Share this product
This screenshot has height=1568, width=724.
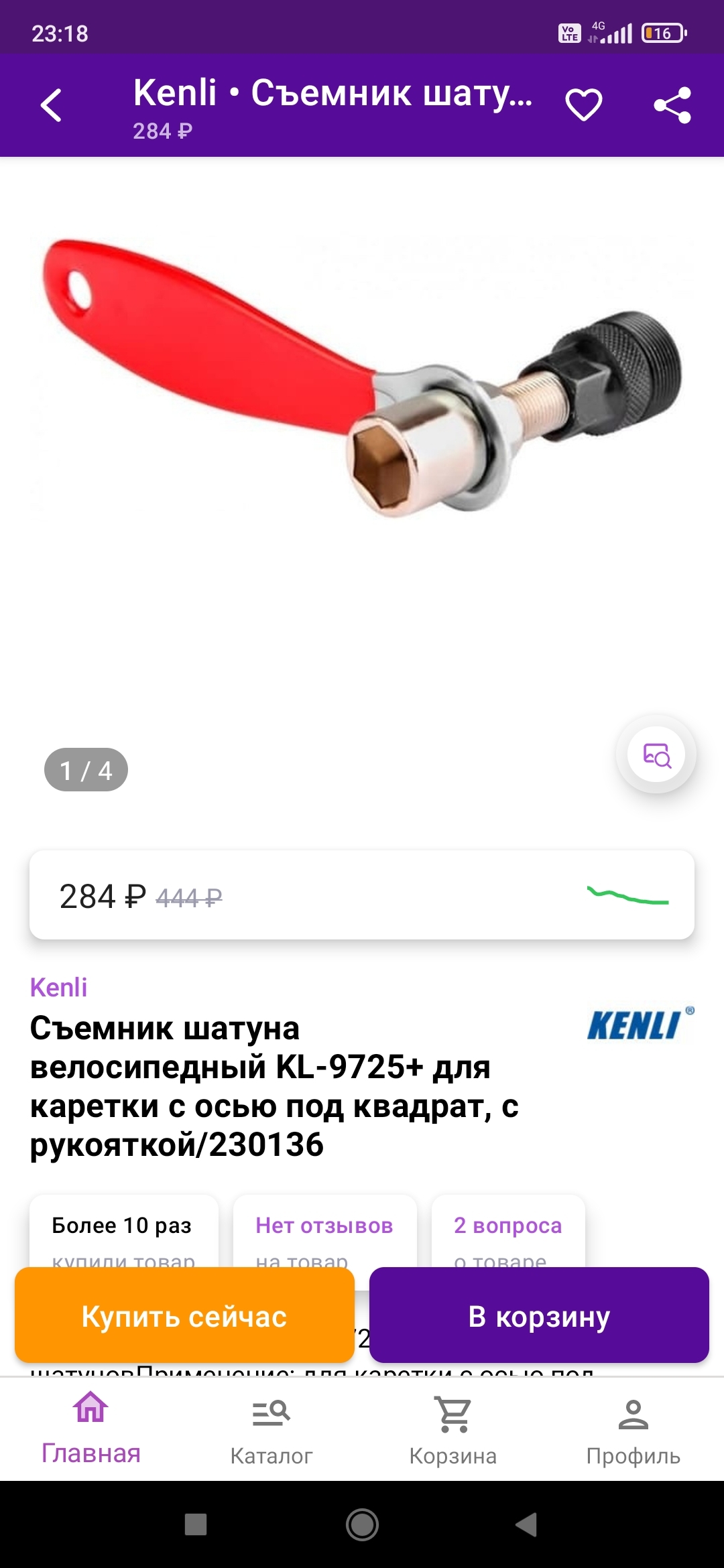[x=672, y=105]
